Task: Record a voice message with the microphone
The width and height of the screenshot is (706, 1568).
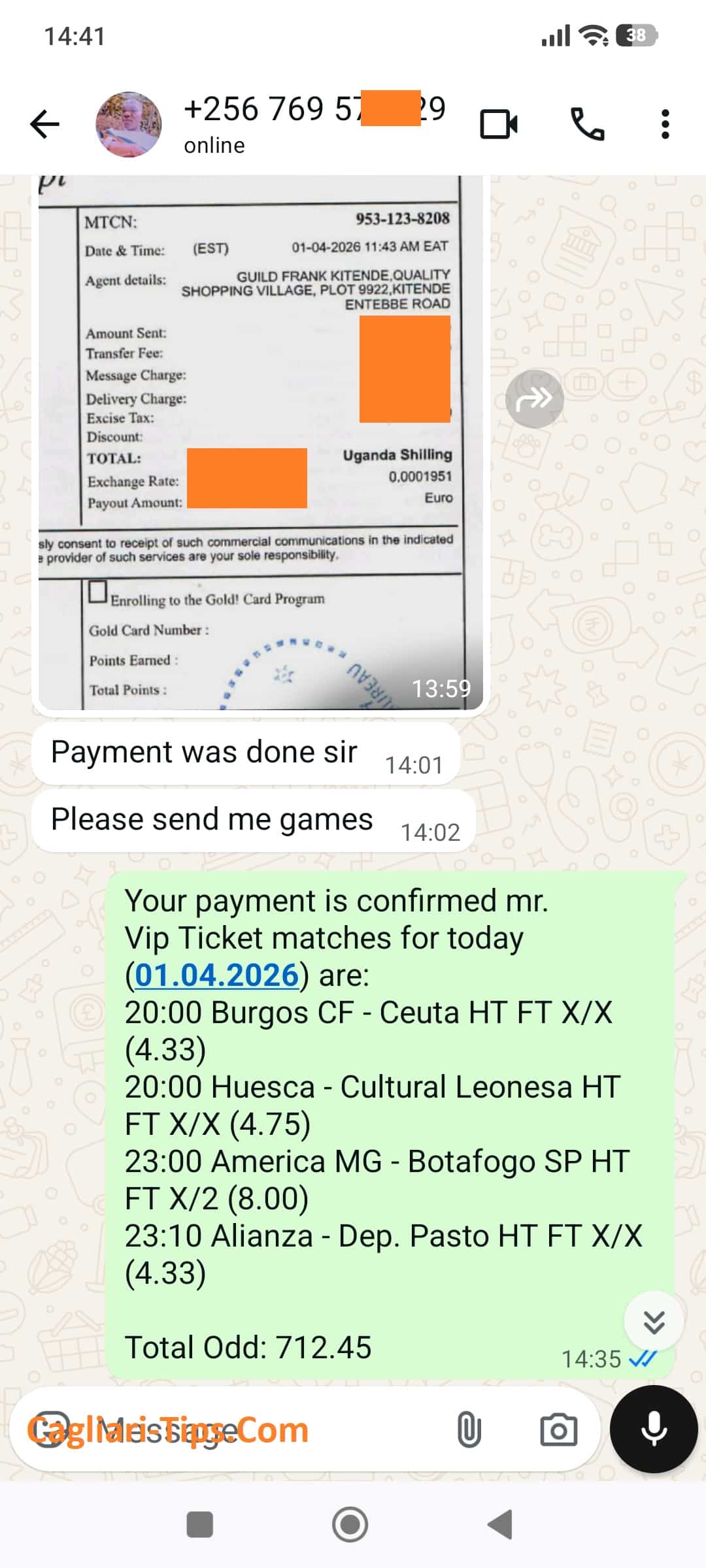Action: 654,1429
